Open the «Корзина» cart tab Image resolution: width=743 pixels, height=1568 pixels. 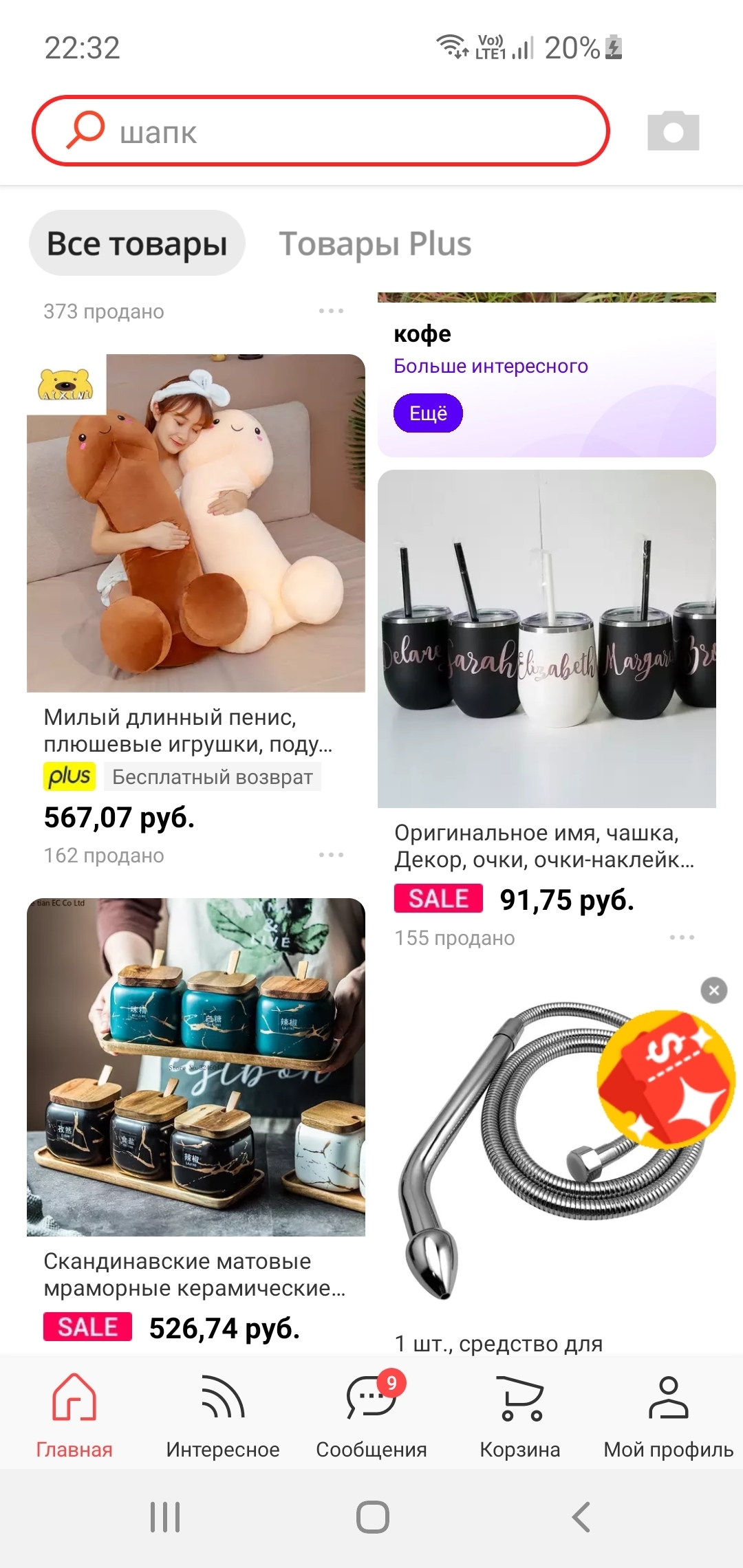point(520,1414)
